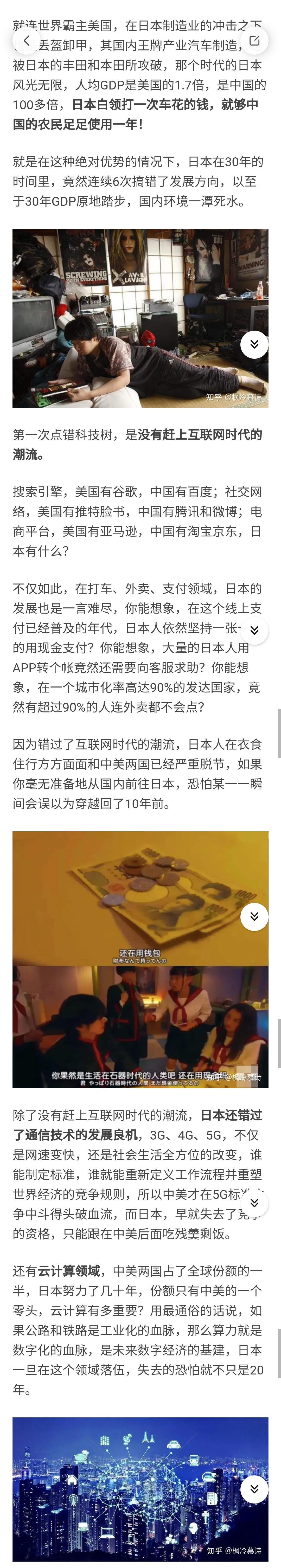
Task: Share this article via the top-right icon
Action: 255,41
